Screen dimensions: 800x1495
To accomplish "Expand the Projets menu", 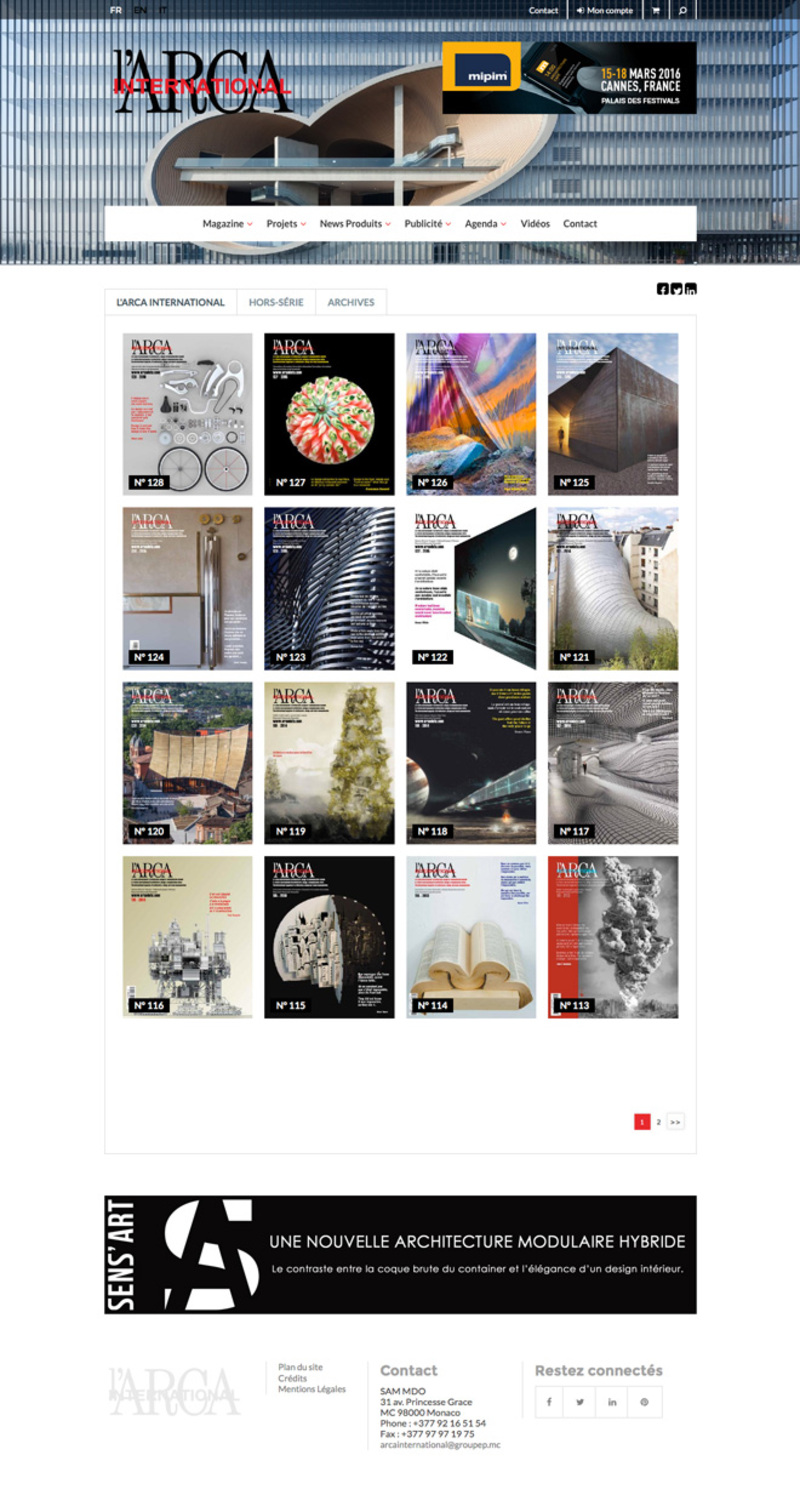I will coord(286,224).
